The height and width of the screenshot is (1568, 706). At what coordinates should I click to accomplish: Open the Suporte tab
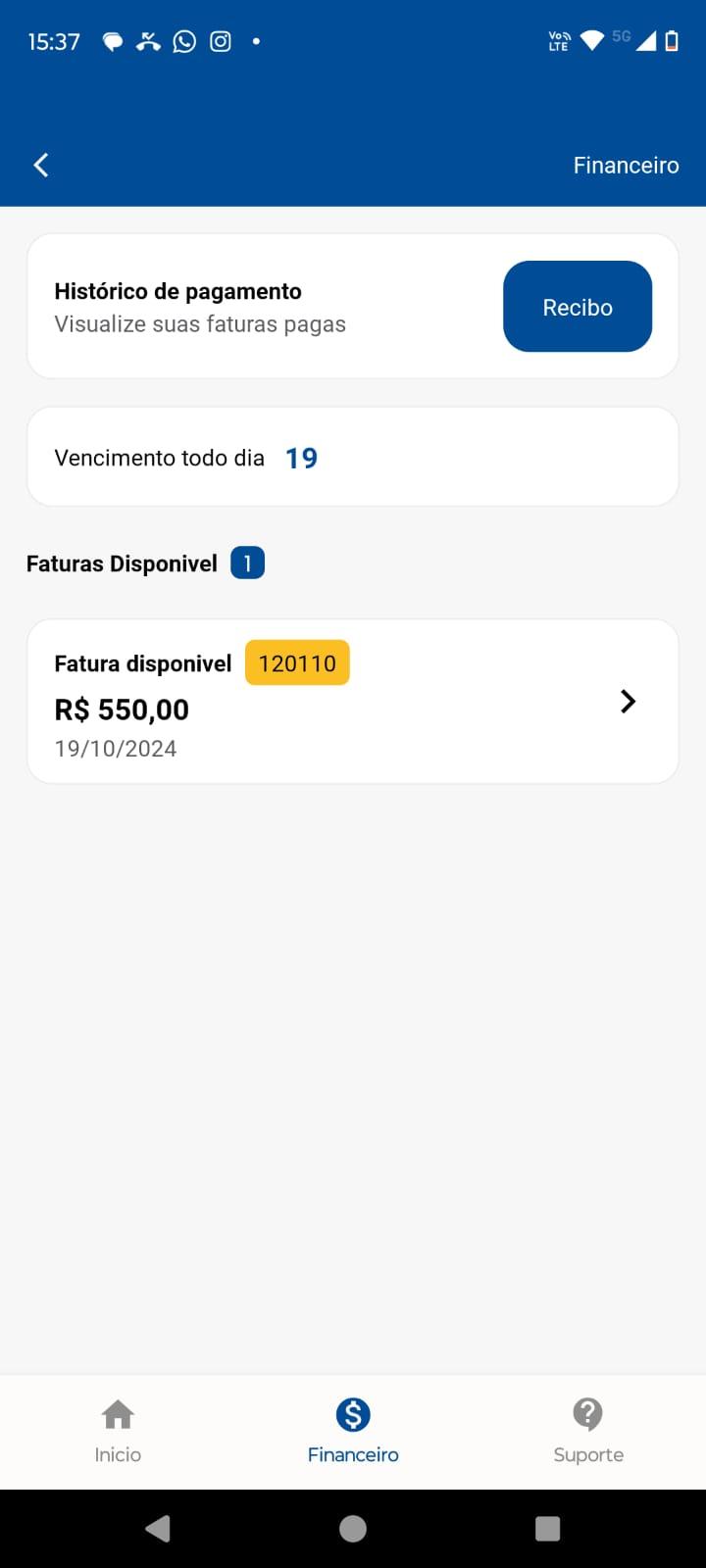click(x=588, y=1432)
